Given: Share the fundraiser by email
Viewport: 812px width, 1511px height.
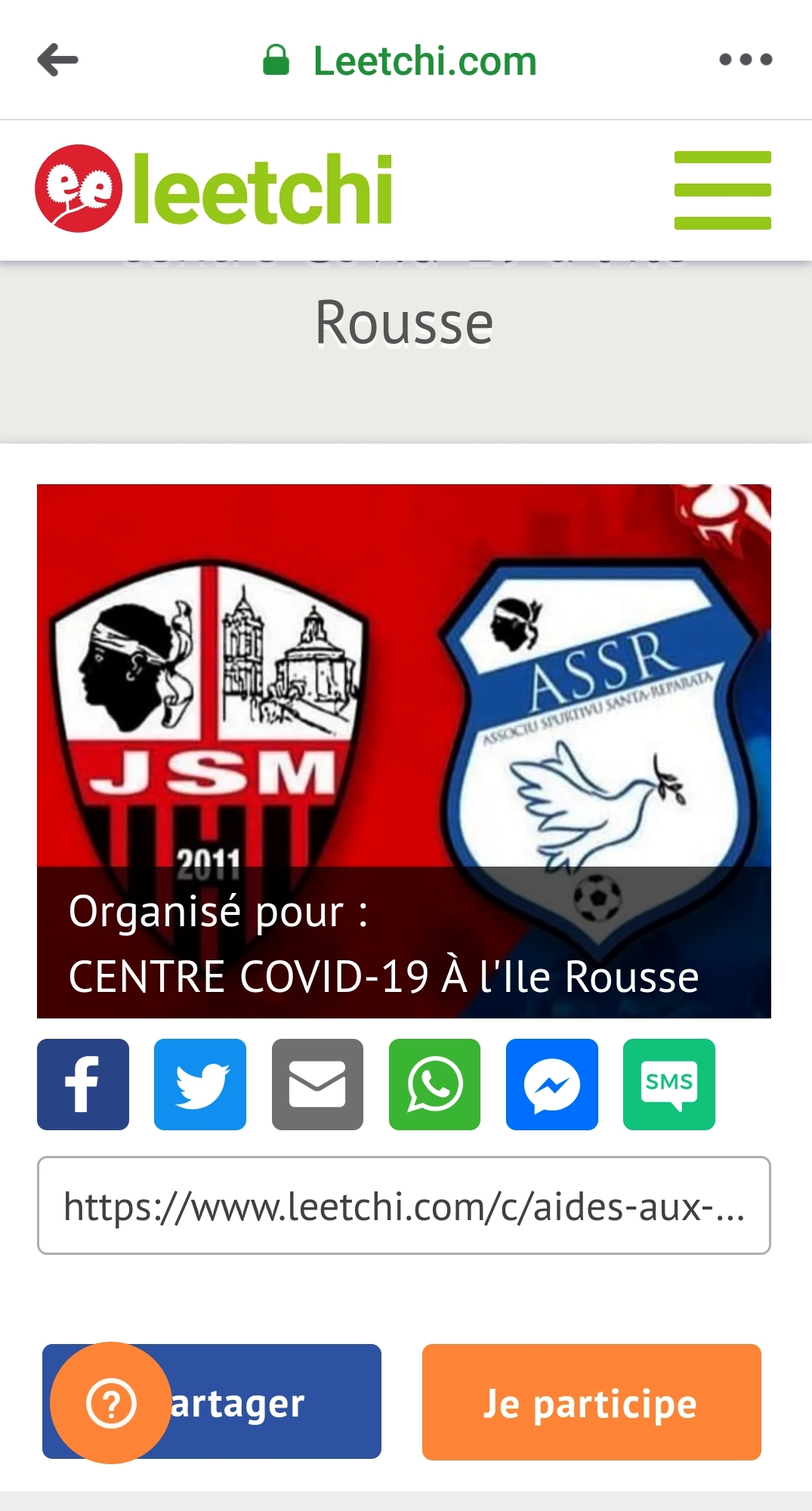Looking at the screenshot, I should pos(317,1084).
